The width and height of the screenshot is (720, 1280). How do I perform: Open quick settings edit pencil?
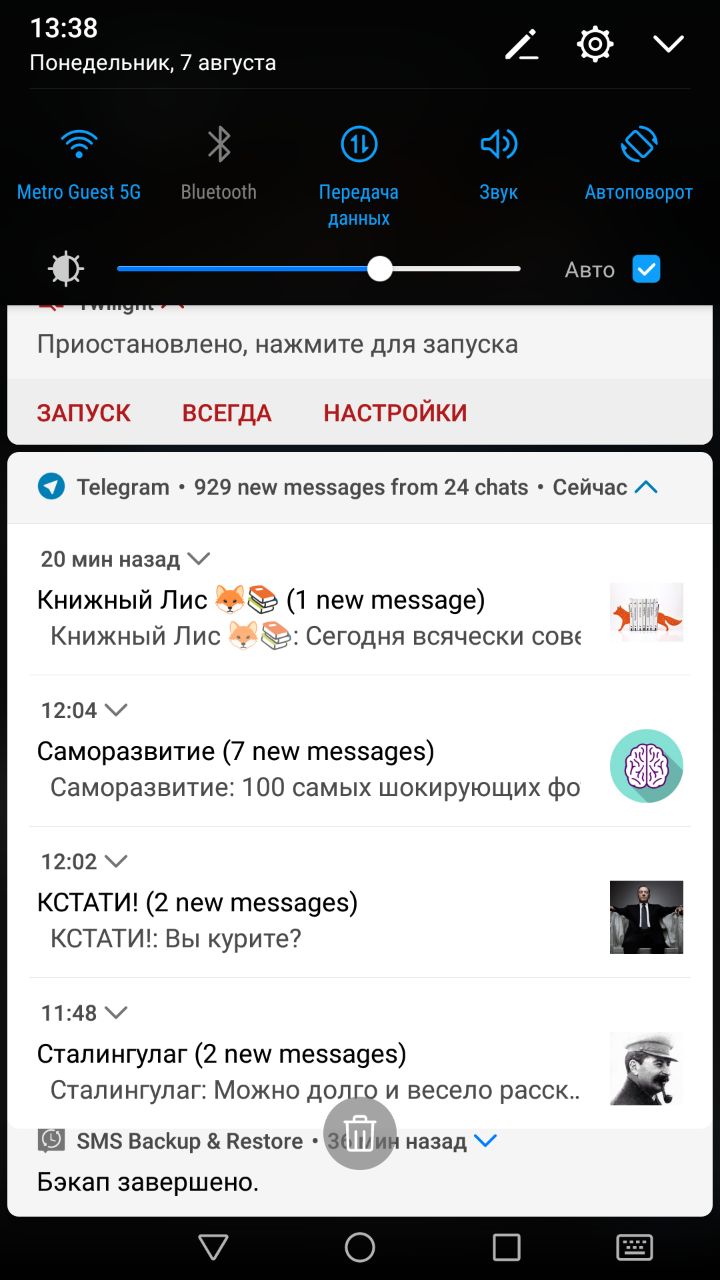click(x=521, y=44)
